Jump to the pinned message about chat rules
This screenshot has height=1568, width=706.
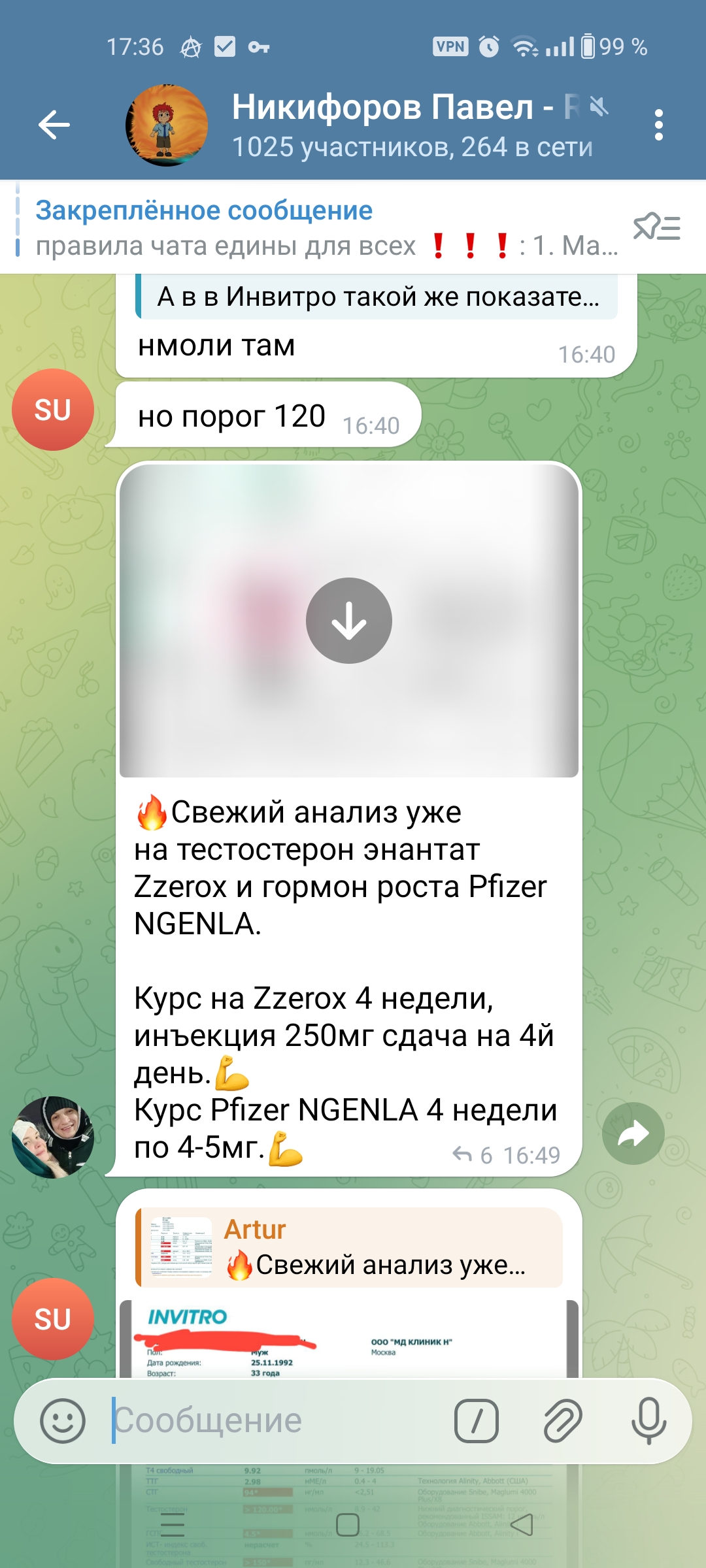pos(314,227)
